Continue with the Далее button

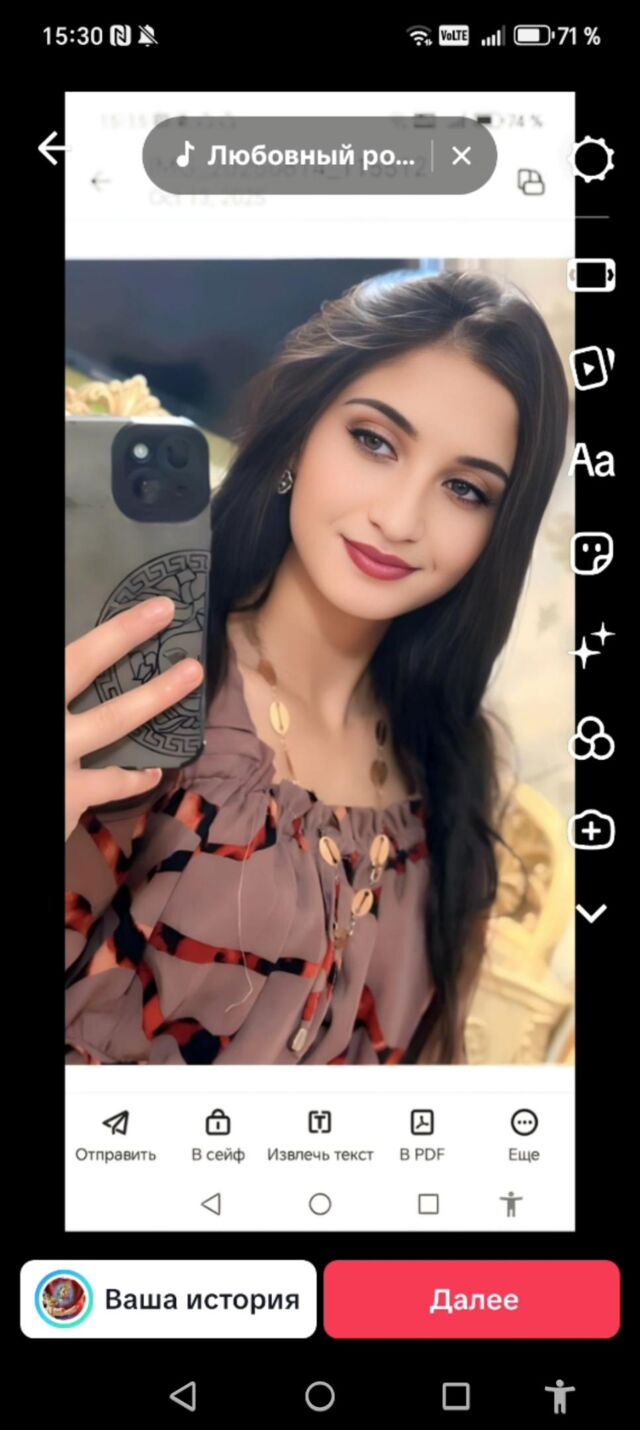pos(473,1299)
